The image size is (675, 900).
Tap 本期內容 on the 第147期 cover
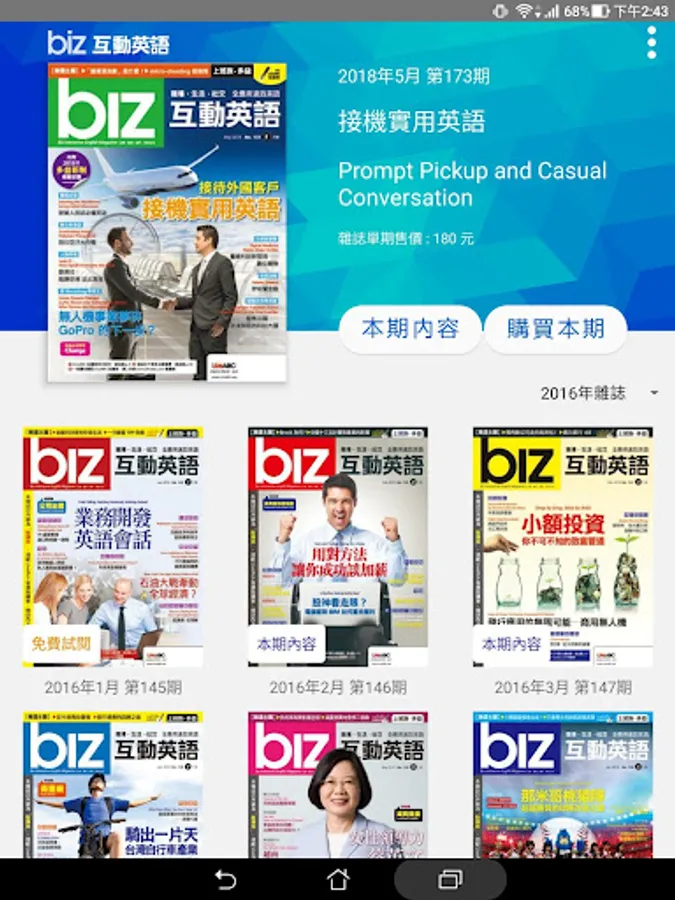pyautogui.click(x=511, y=643)
